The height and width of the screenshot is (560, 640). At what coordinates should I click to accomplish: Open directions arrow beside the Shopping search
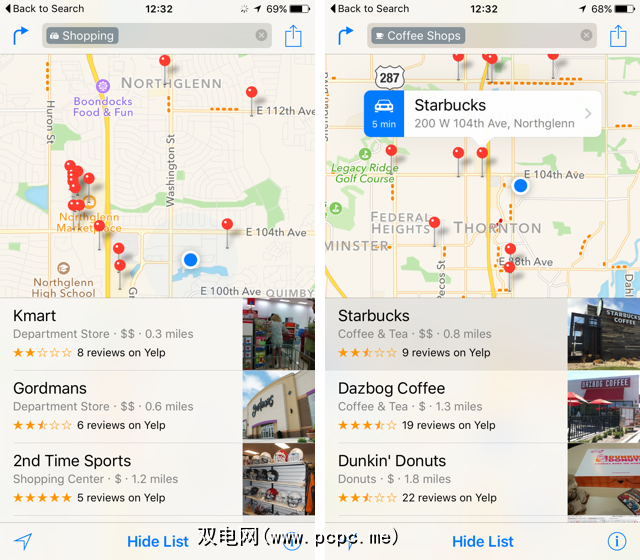[22, 36]
